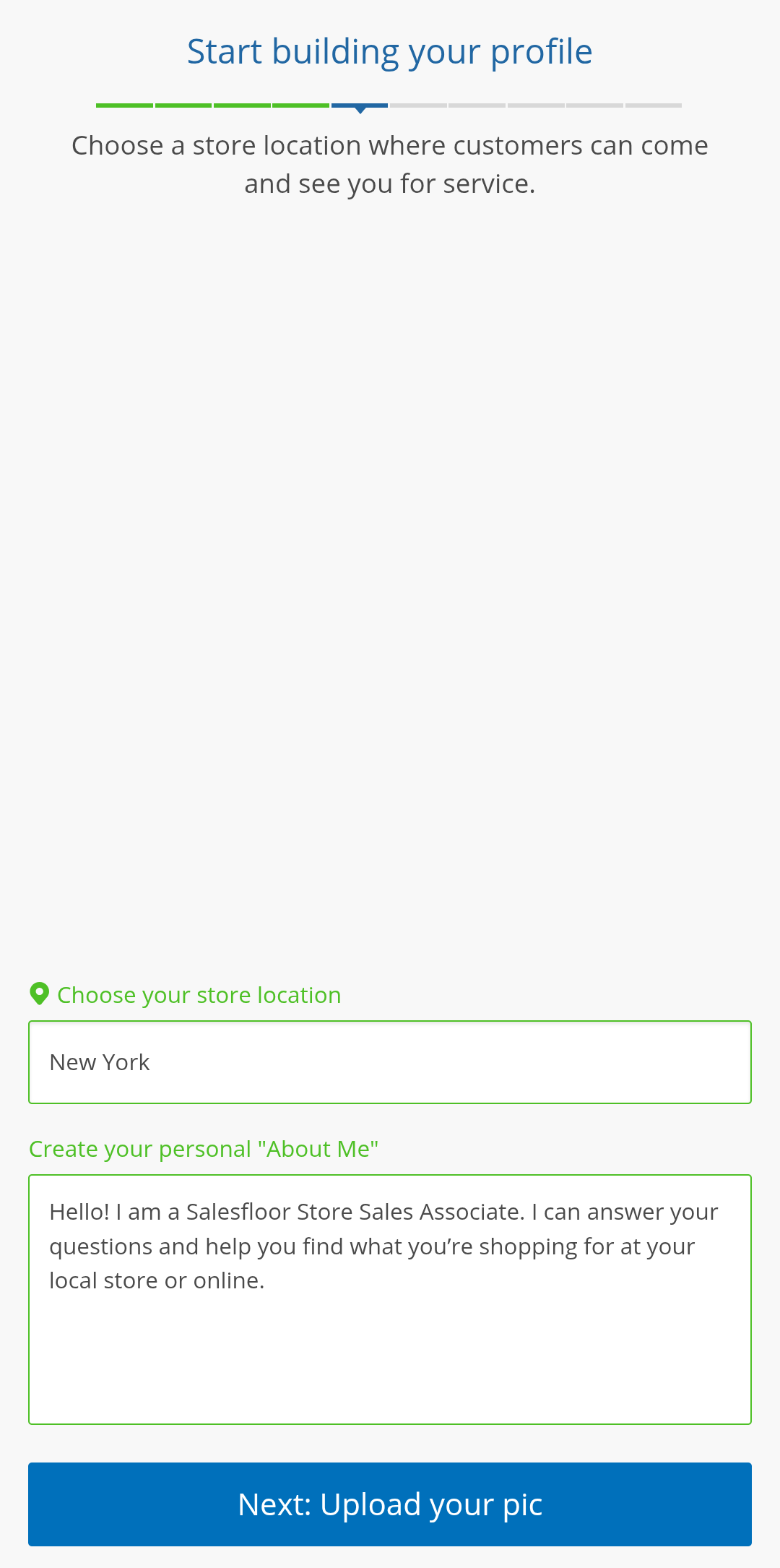780x1568 pixels.
Task: Click the Create your personal About Me label
Action: pos(203,1149)
